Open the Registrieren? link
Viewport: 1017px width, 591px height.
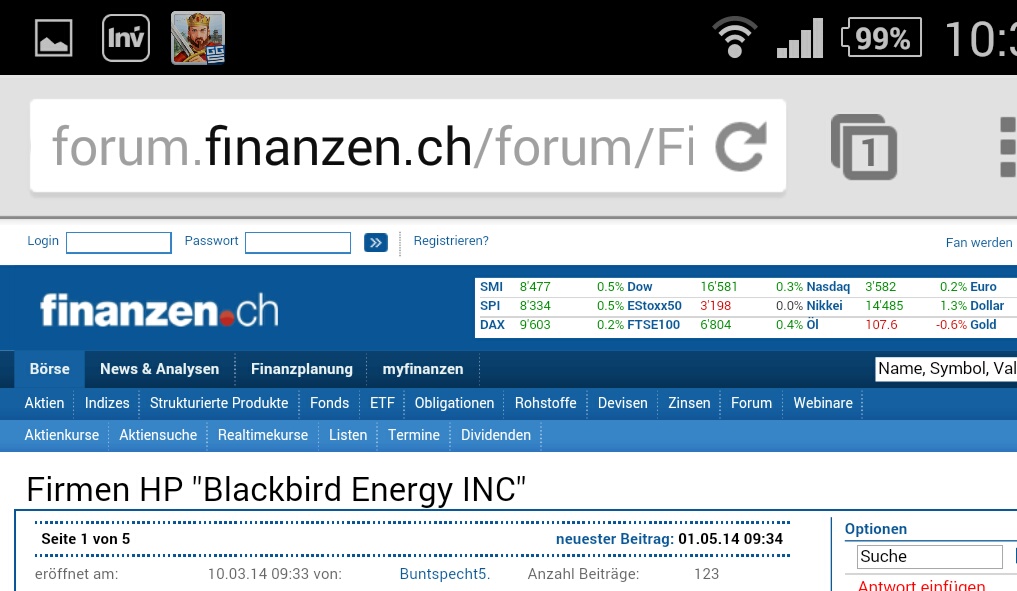451,241
